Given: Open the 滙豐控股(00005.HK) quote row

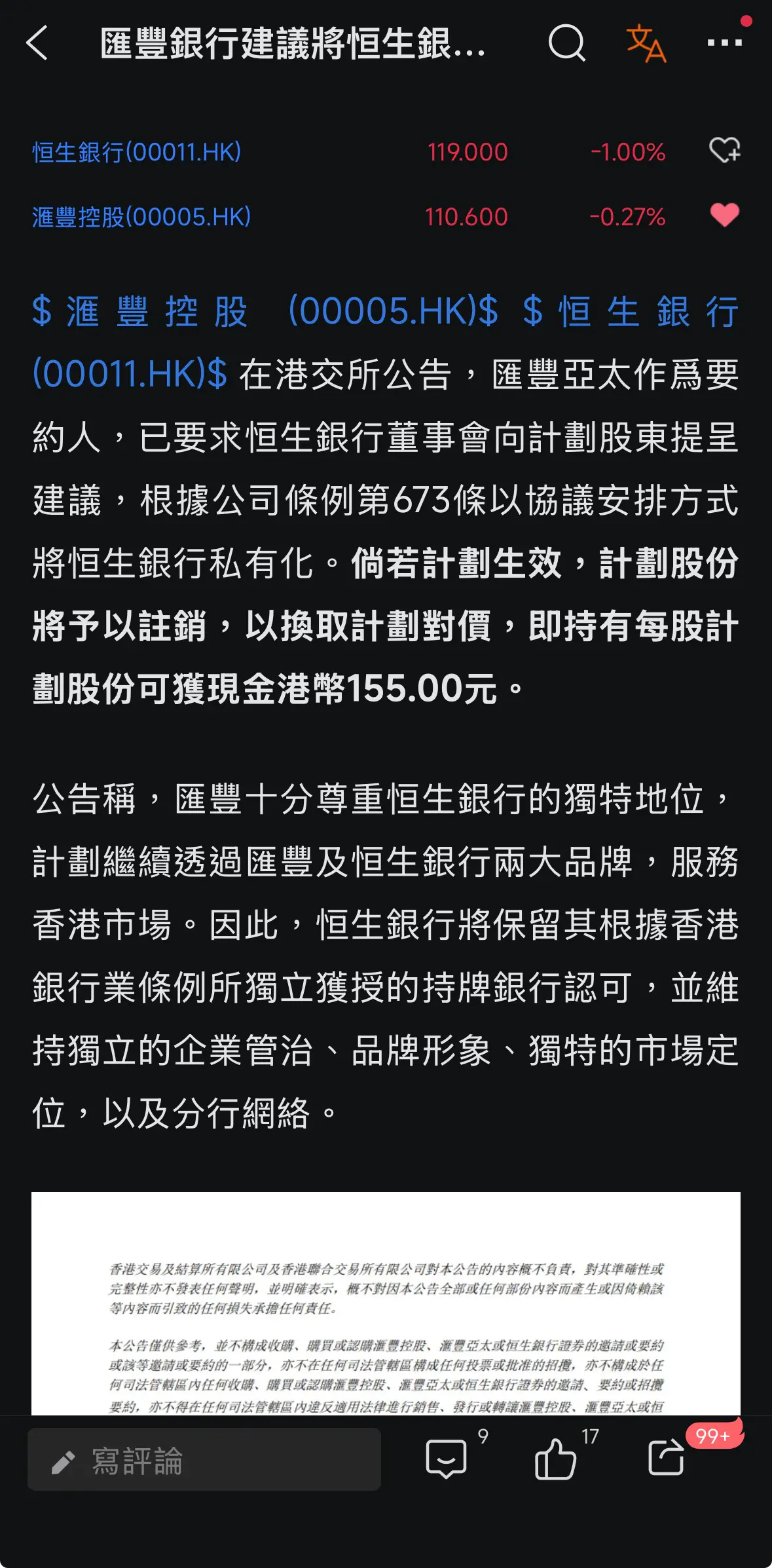Looking at the screenshot, I should point(141,217).
